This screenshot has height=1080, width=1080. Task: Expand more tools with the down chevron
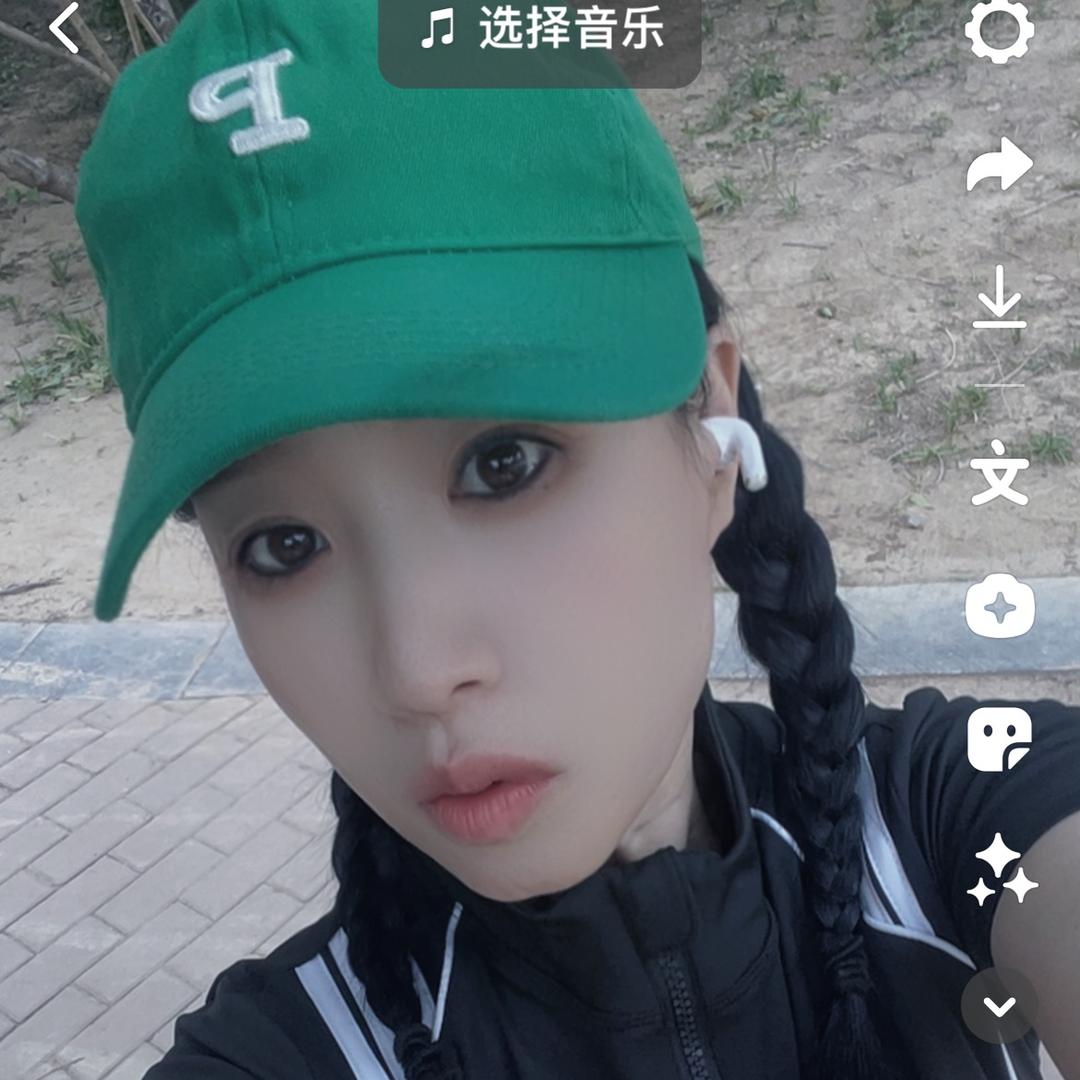click(x=999, y=1006)
